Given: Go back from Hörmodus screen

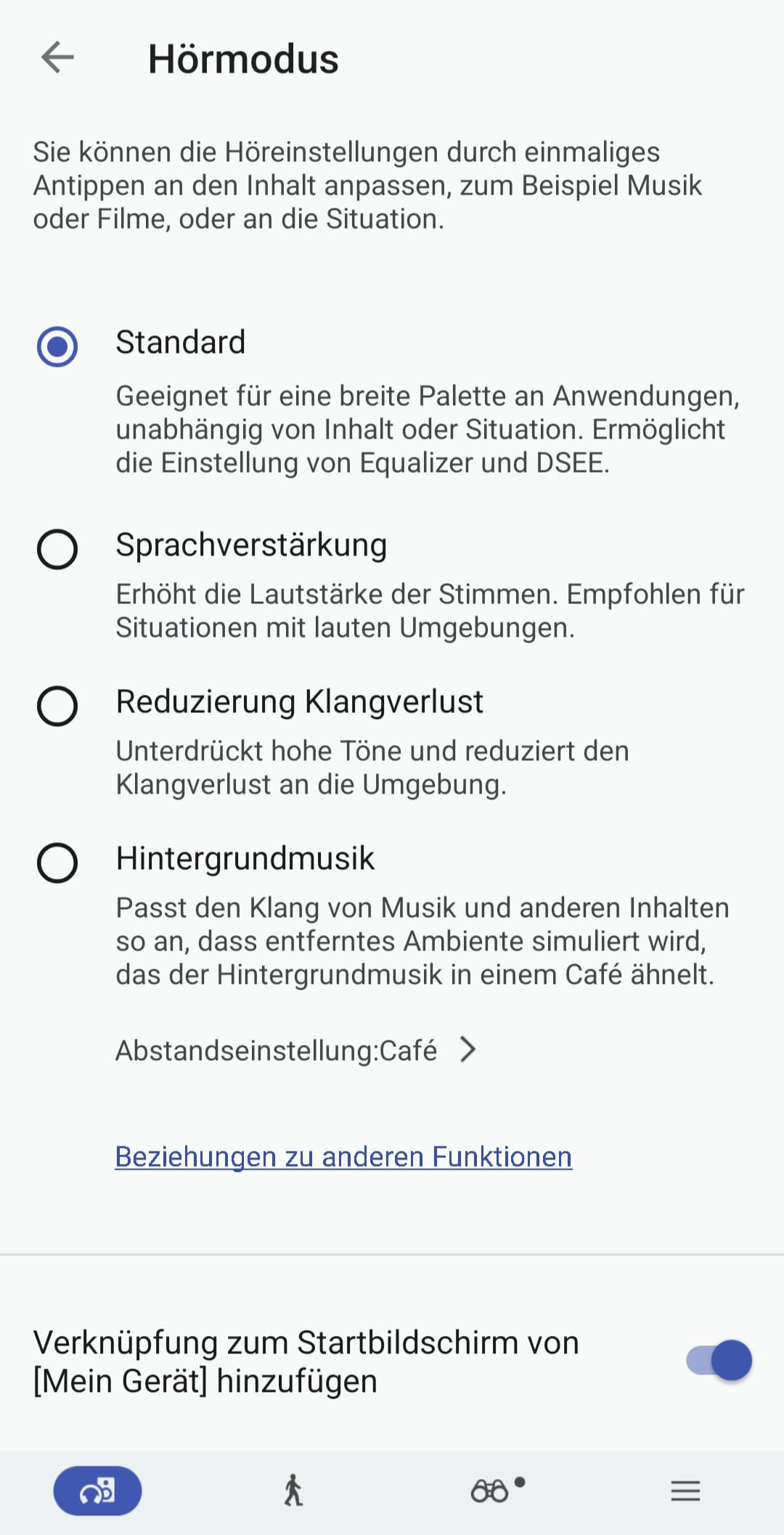Looking at the screenshot, I should 58,57.
